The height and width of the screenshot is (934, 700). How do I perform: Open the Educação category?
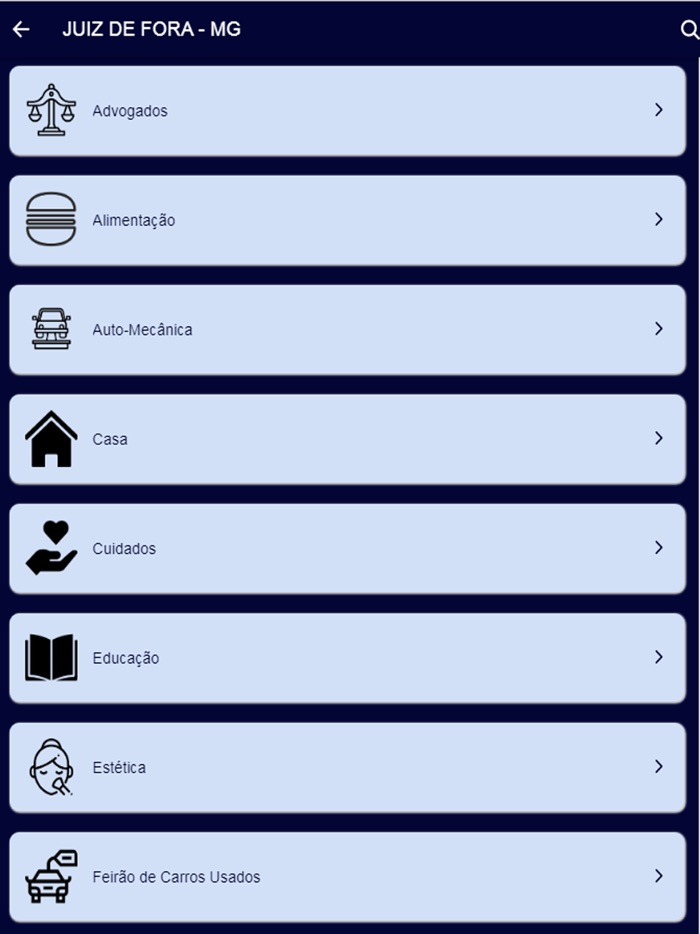pos(348,658)
